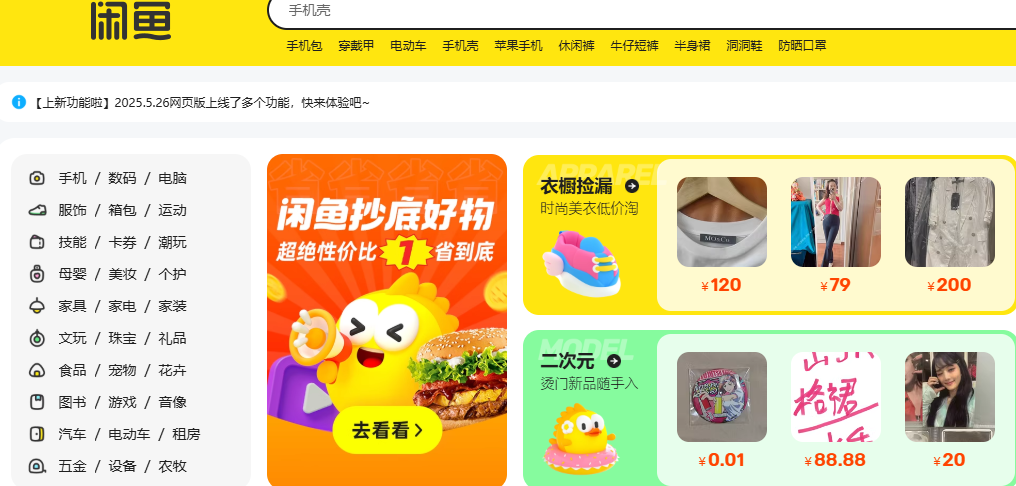Select the 防晒口罩 suggested search
Viewport: 1016px width, 486px height.
pos(802,46)
